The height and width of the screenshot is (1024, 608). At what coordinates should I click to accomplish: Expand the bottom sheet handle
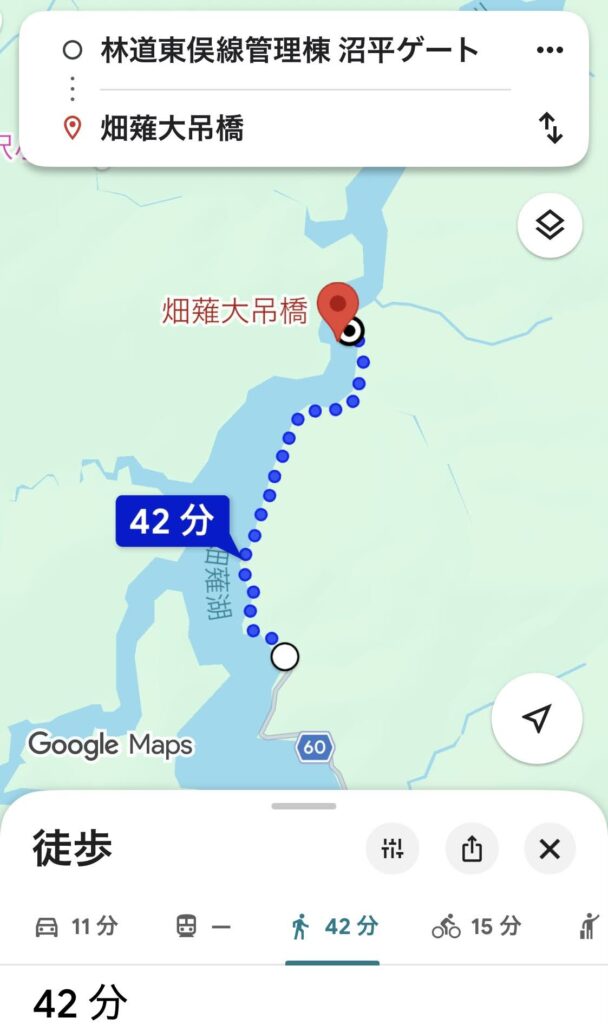304,806
